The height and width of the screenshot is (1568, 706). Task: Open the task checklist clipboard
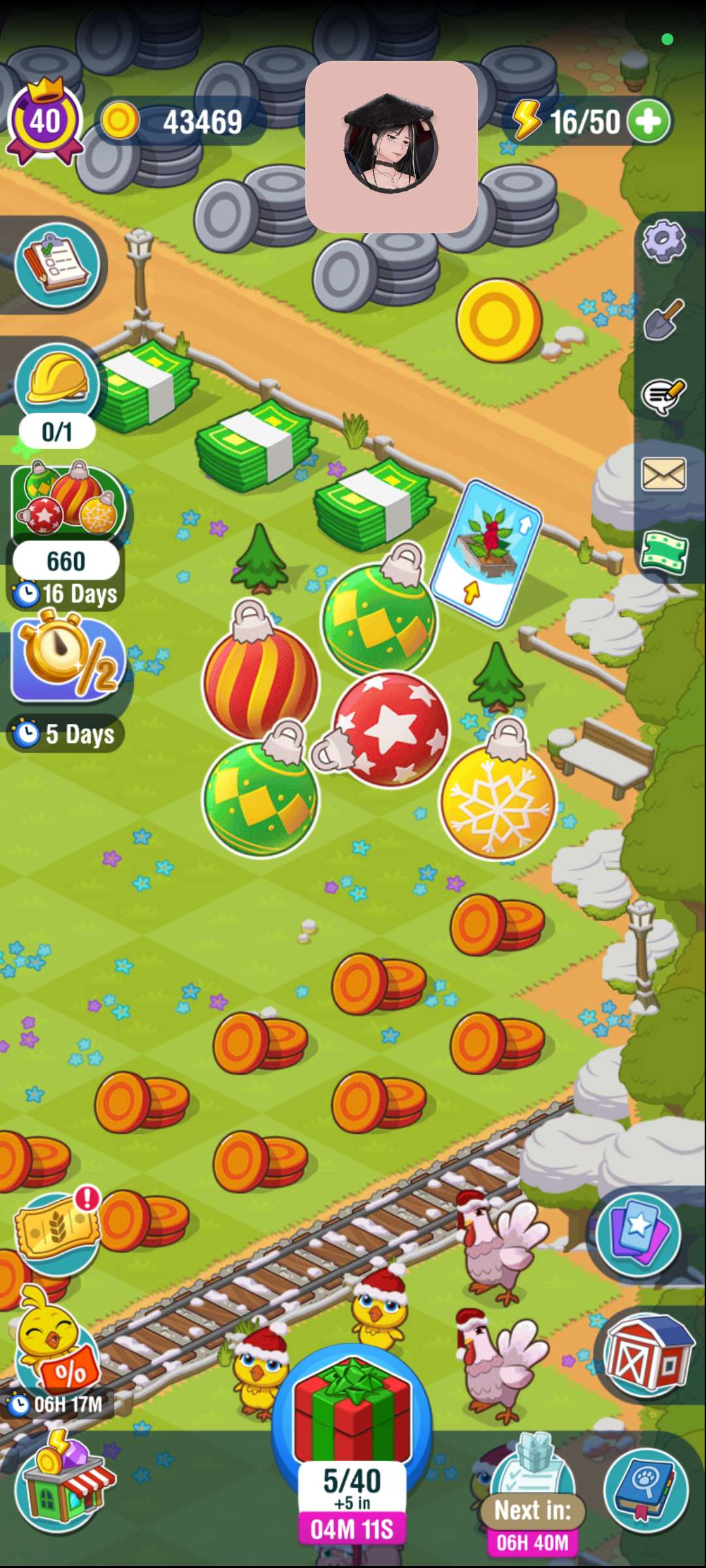click(58, 265)
